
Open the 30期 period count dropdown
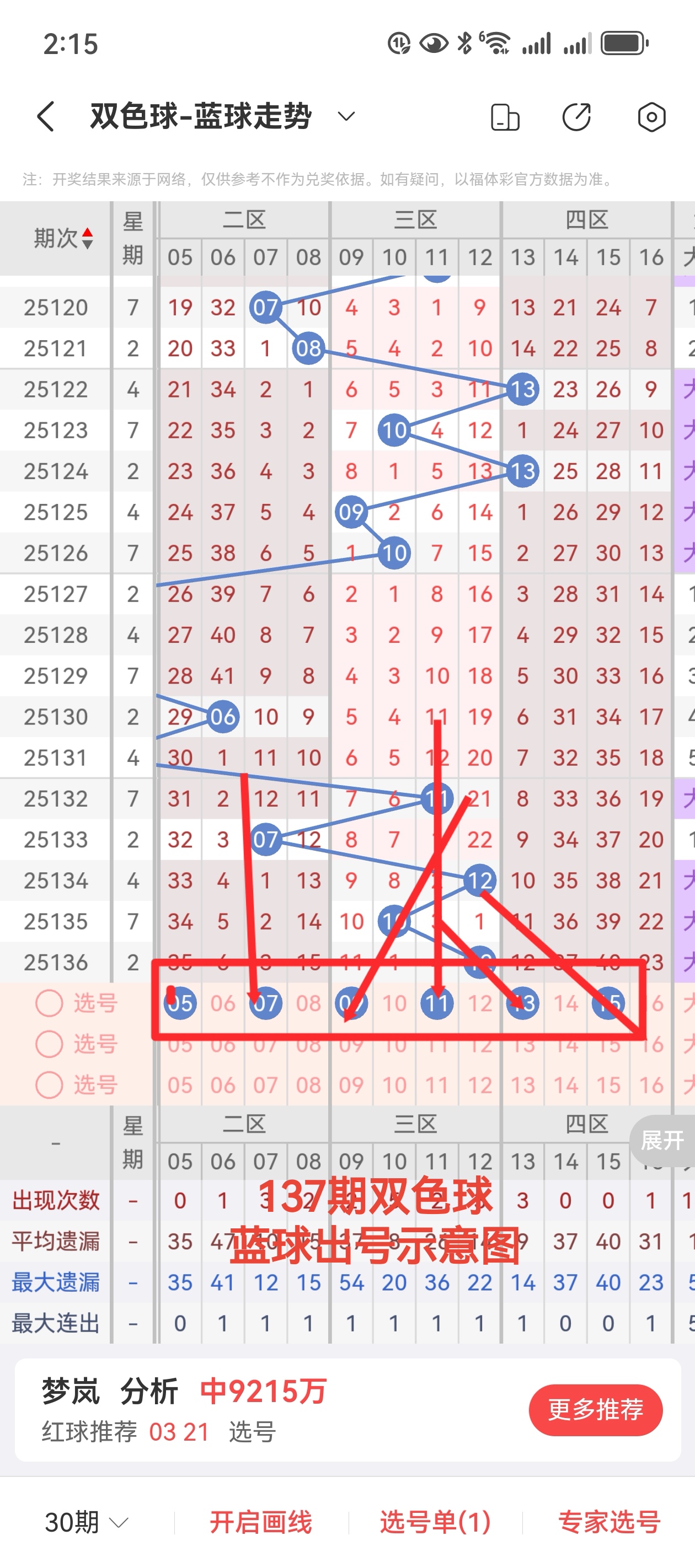tap(87, 1522)
